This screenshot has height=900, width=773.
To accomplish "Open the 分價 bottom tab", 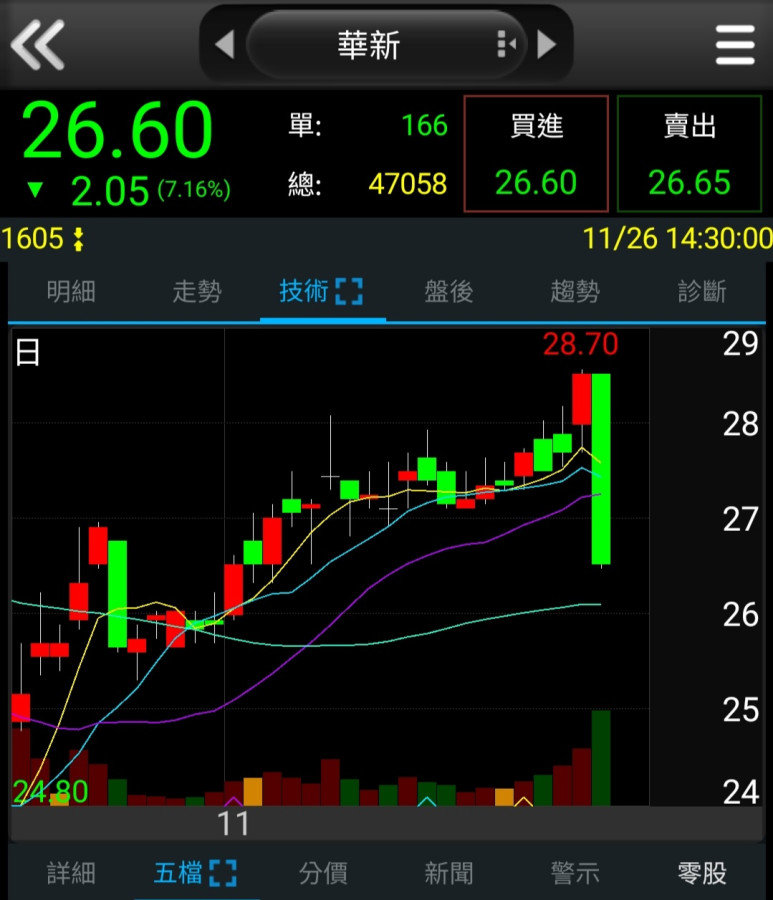I will click(323, 873).
